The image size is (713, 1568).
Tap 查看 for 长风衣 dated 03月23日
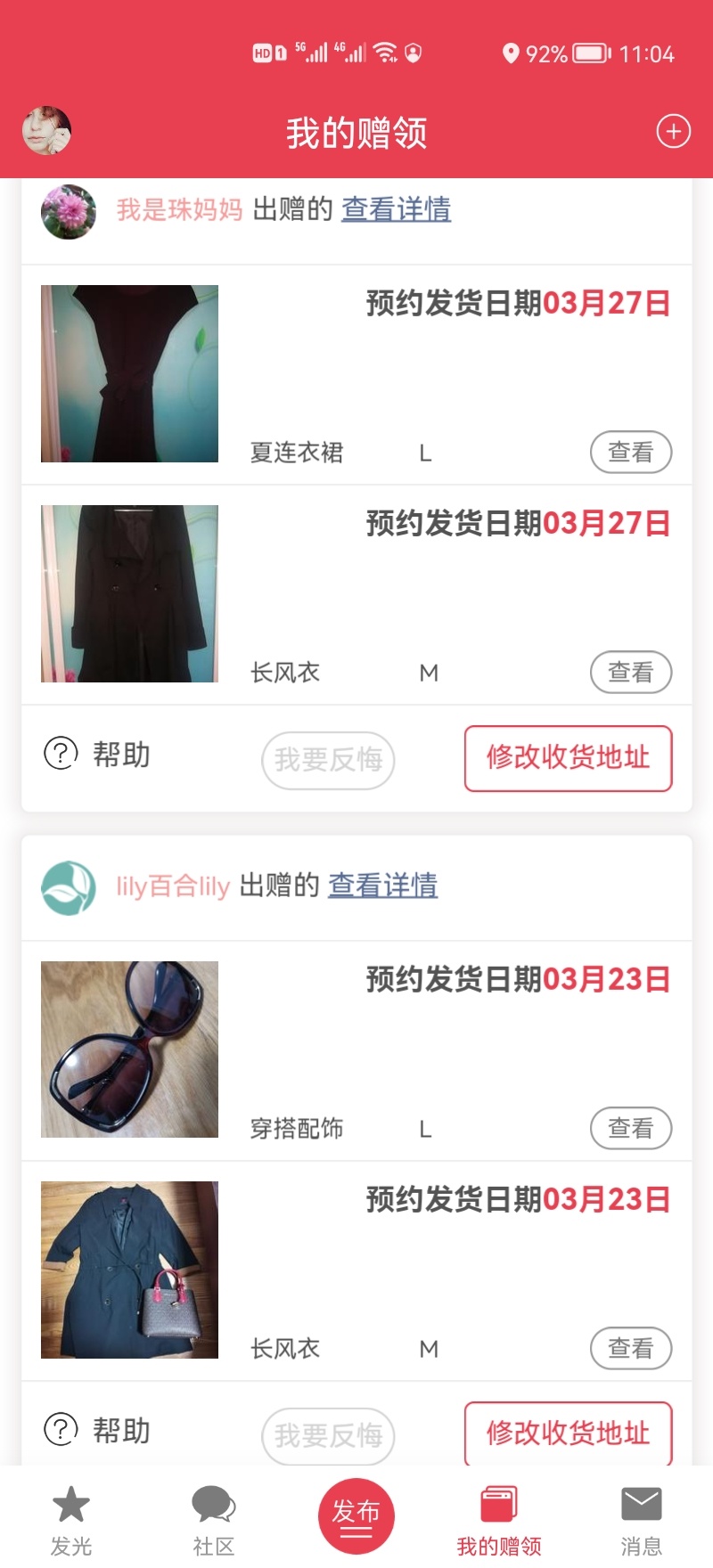[x=631, y=1348]
